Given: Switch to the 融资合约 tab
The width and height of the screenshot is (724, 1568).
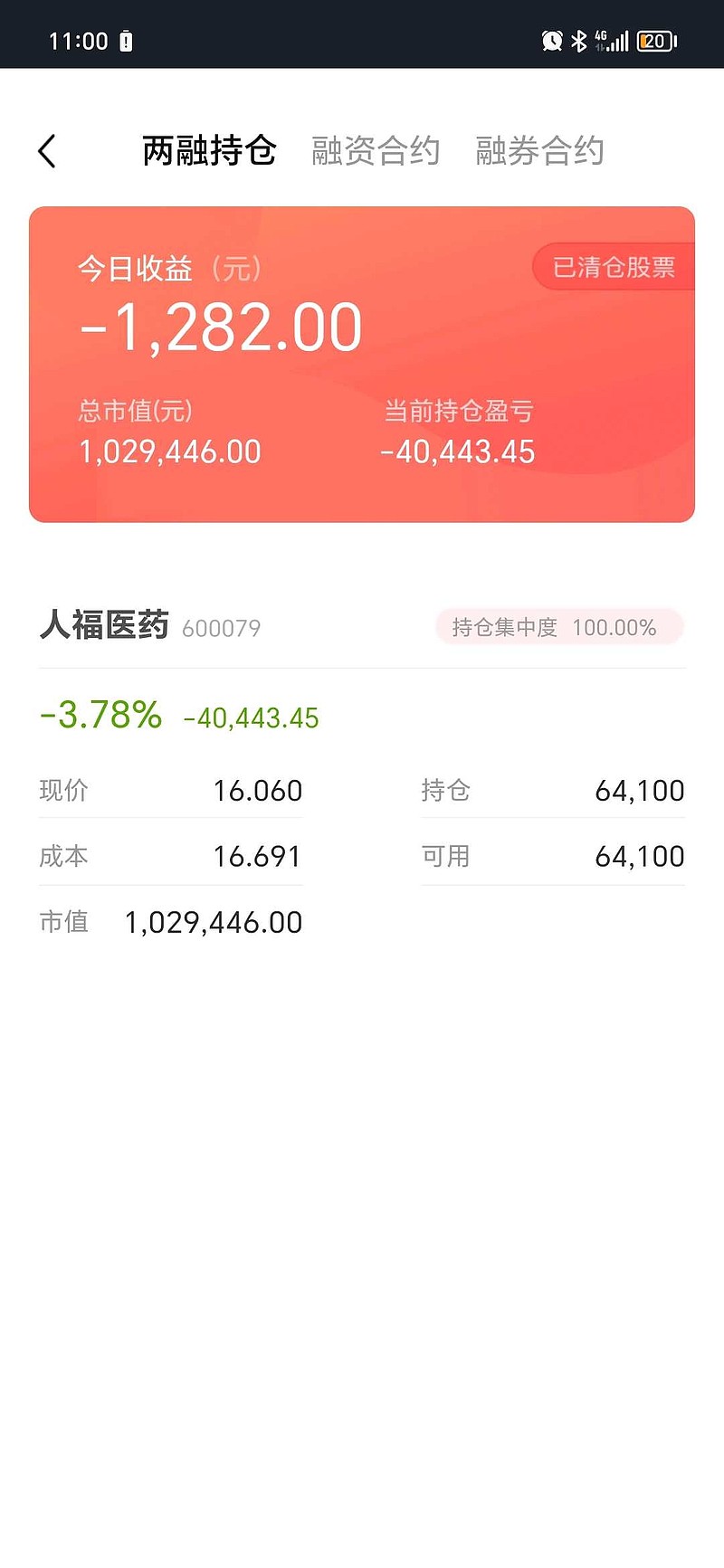Looking at the screenshot, I should pos(376,151).
